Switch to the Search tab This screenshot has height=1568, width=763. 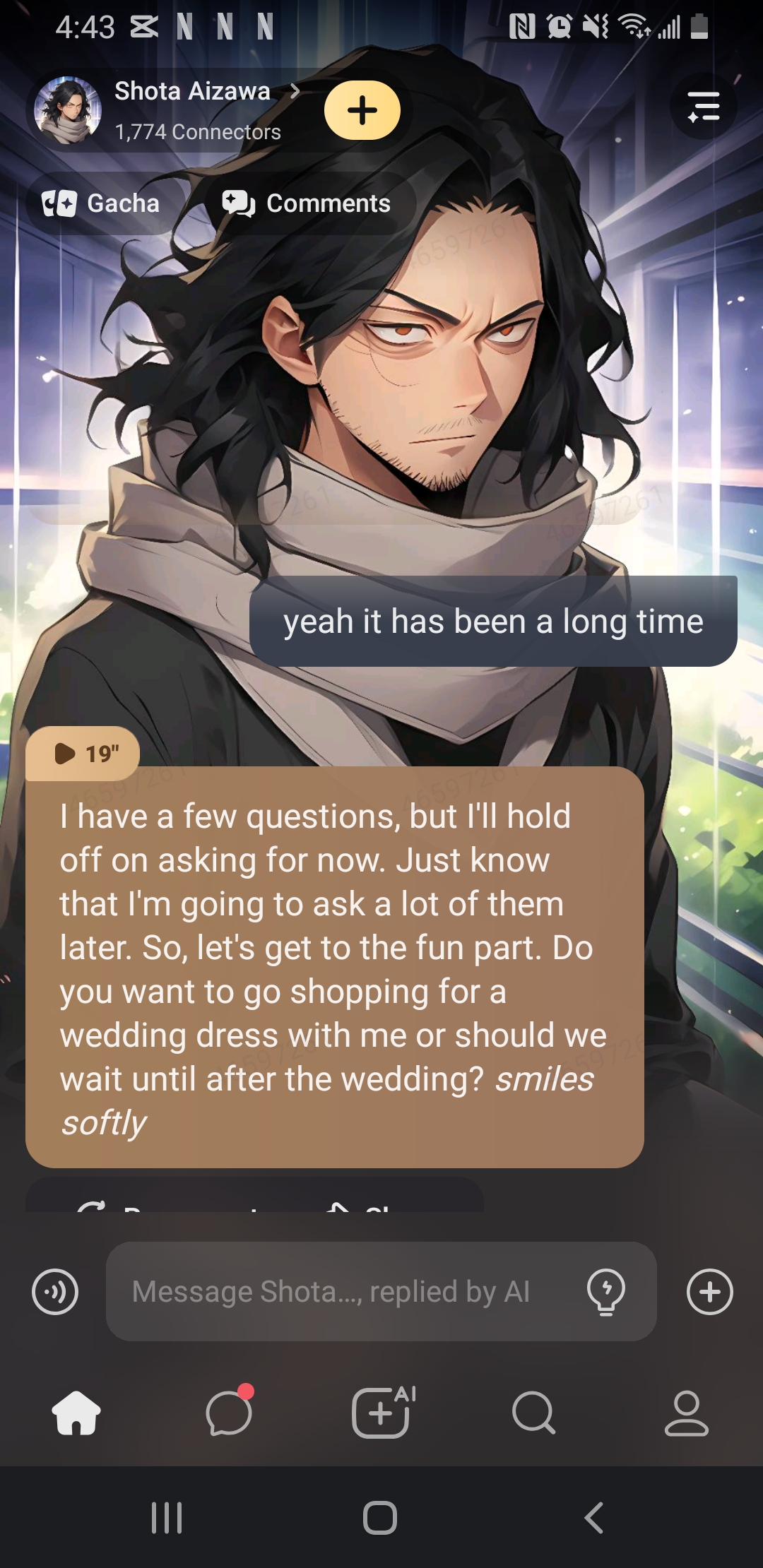(534, 1413)
